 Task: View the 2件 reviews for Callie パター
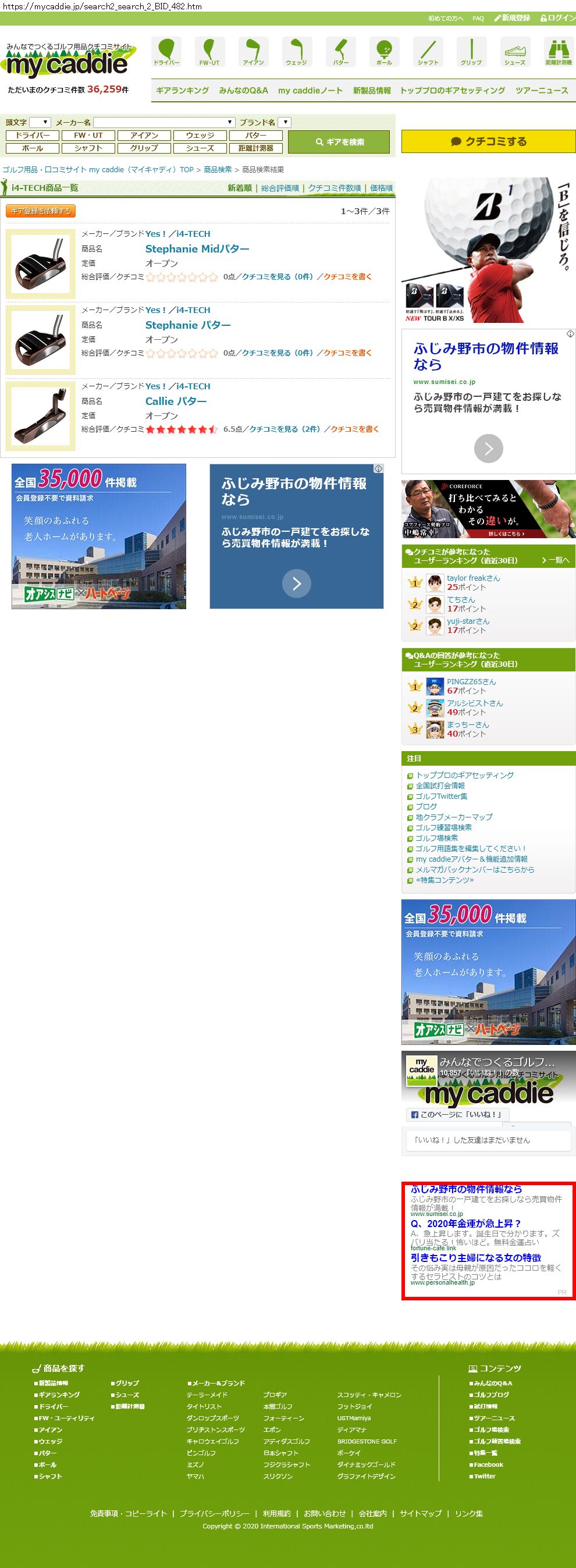(x=285, y=429)
